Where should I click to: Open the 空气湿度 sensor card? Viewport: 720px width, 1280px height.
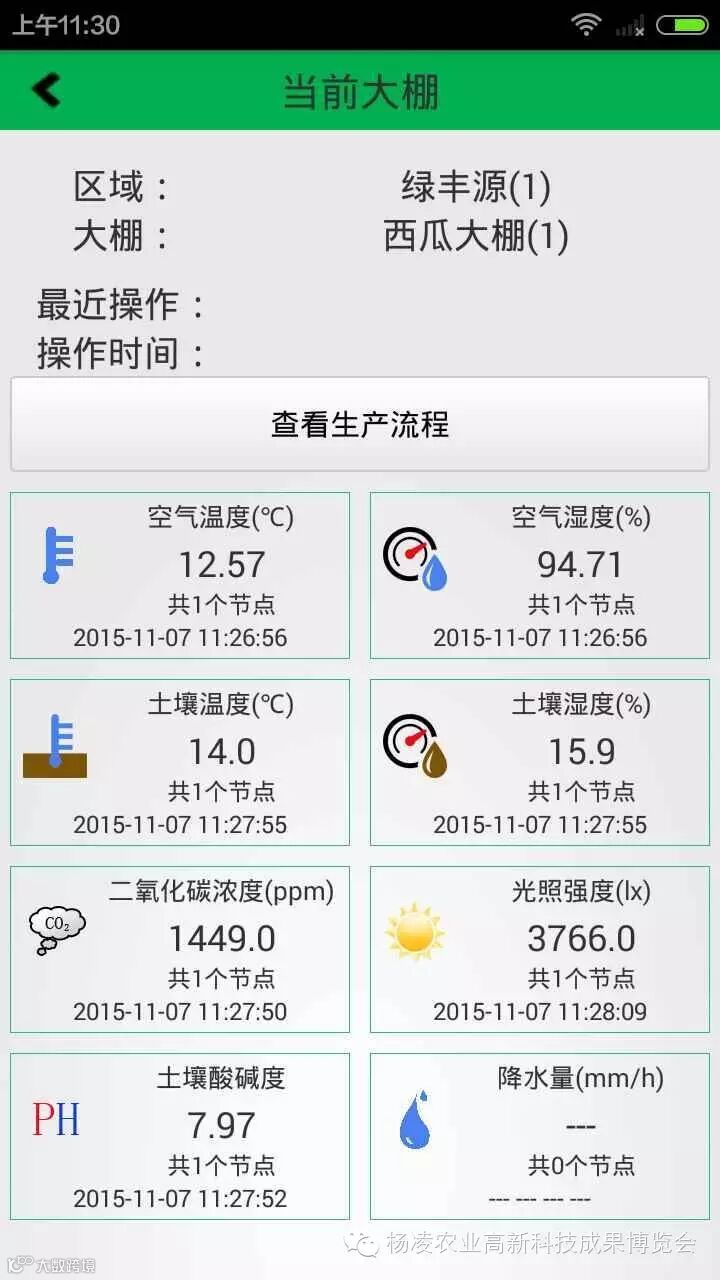[540, 575]
